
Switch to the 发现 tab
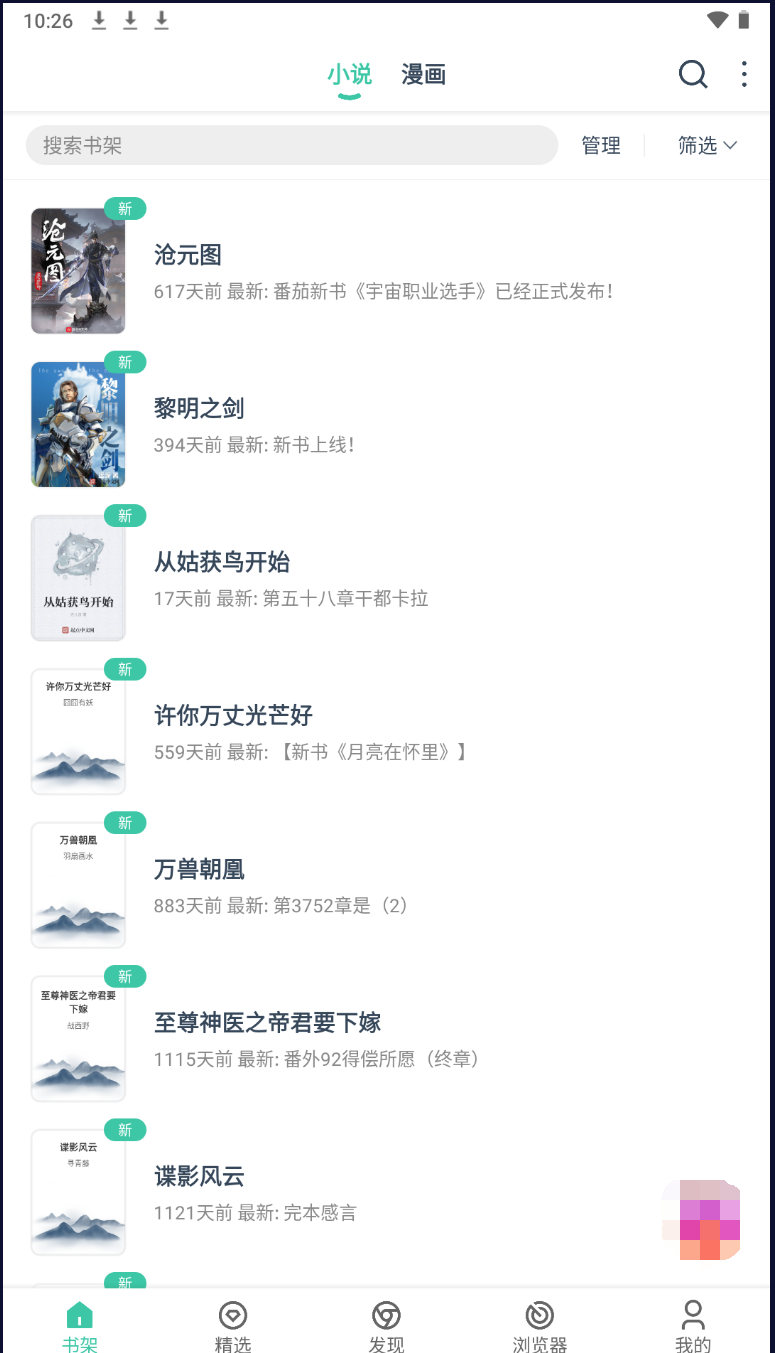point(386,1327)
